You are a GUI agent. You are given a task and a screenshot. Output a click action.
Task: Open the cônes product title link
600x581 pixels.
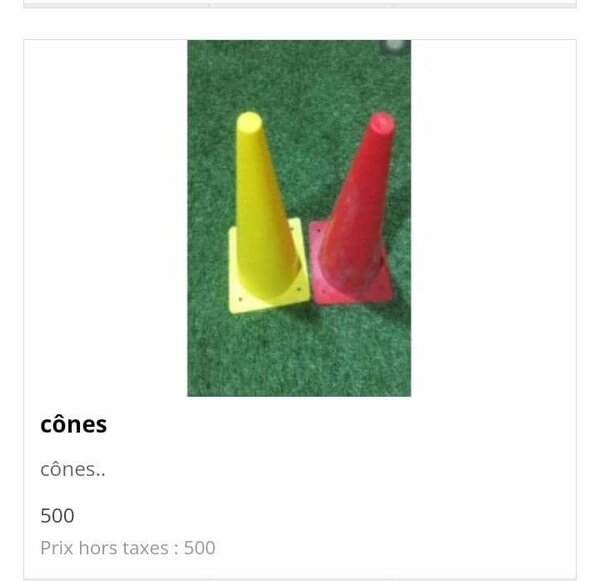click(73, 424)
